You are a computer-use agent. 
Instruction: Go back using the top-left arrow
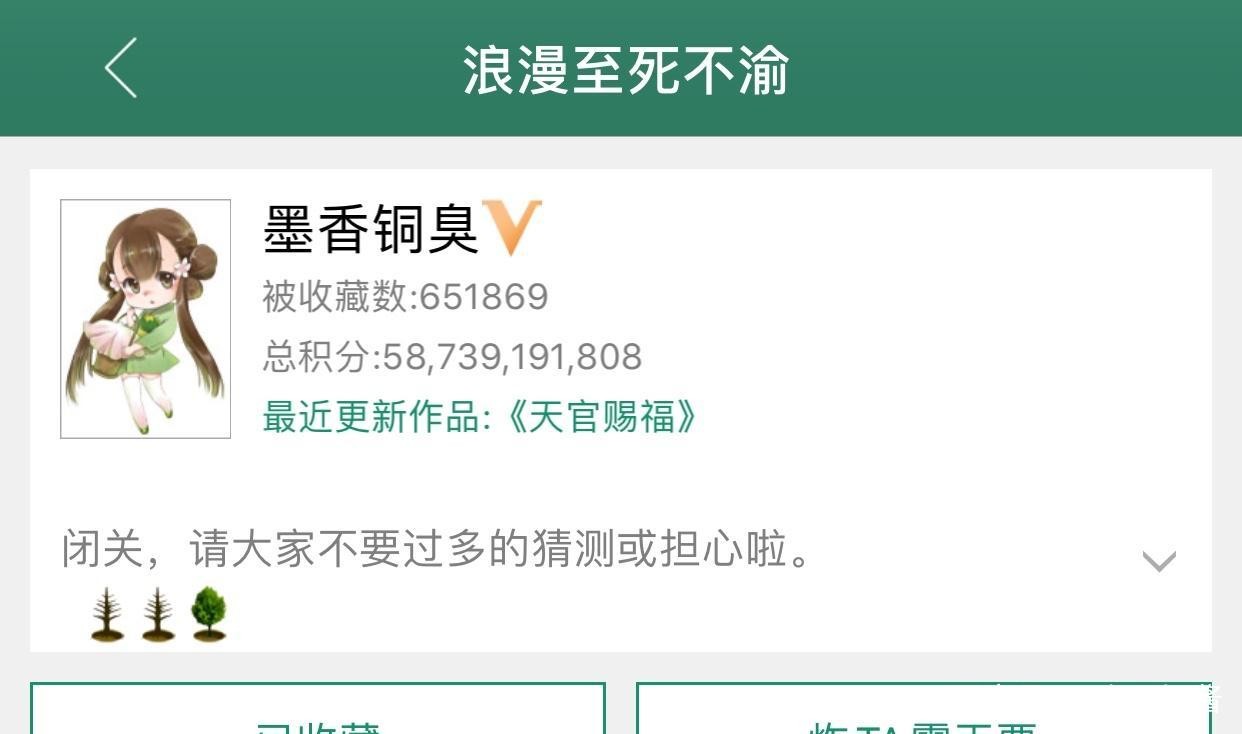(x=120, y=68)
